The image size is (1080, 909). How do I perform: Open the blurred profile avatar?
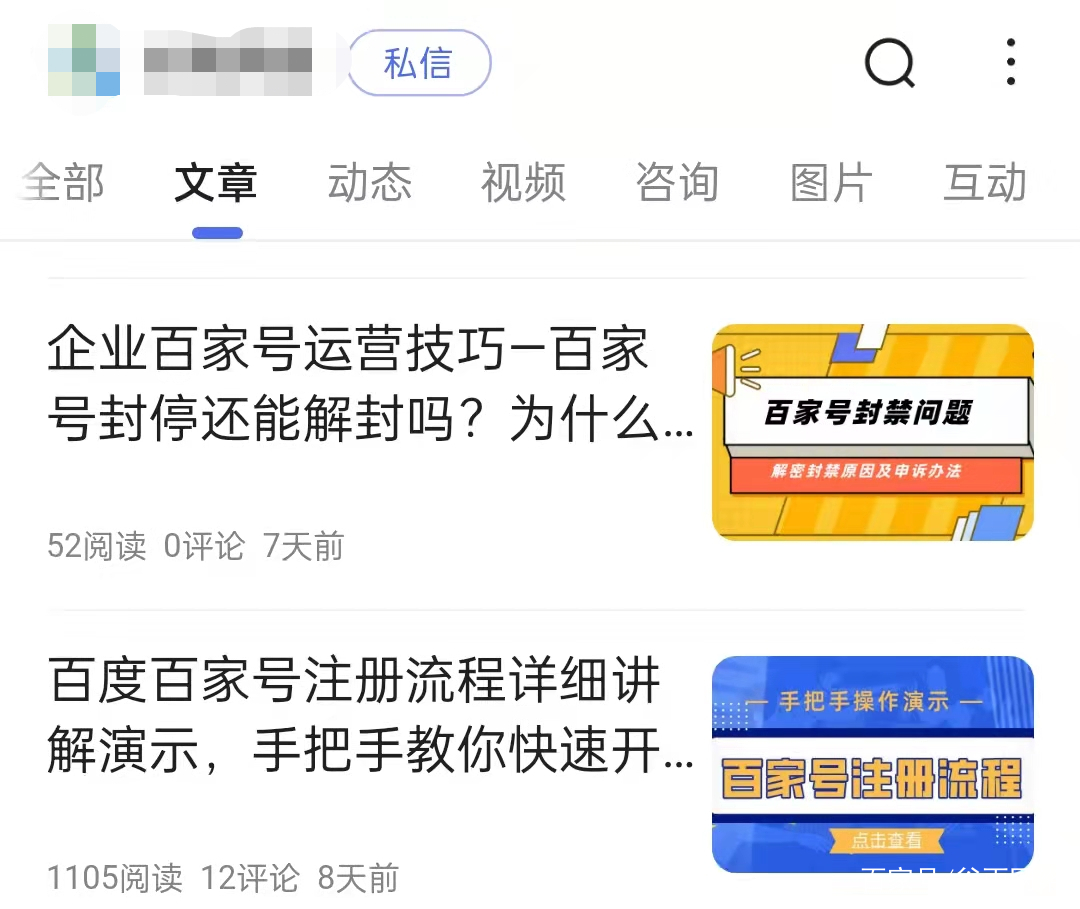(x=84, y=62)
